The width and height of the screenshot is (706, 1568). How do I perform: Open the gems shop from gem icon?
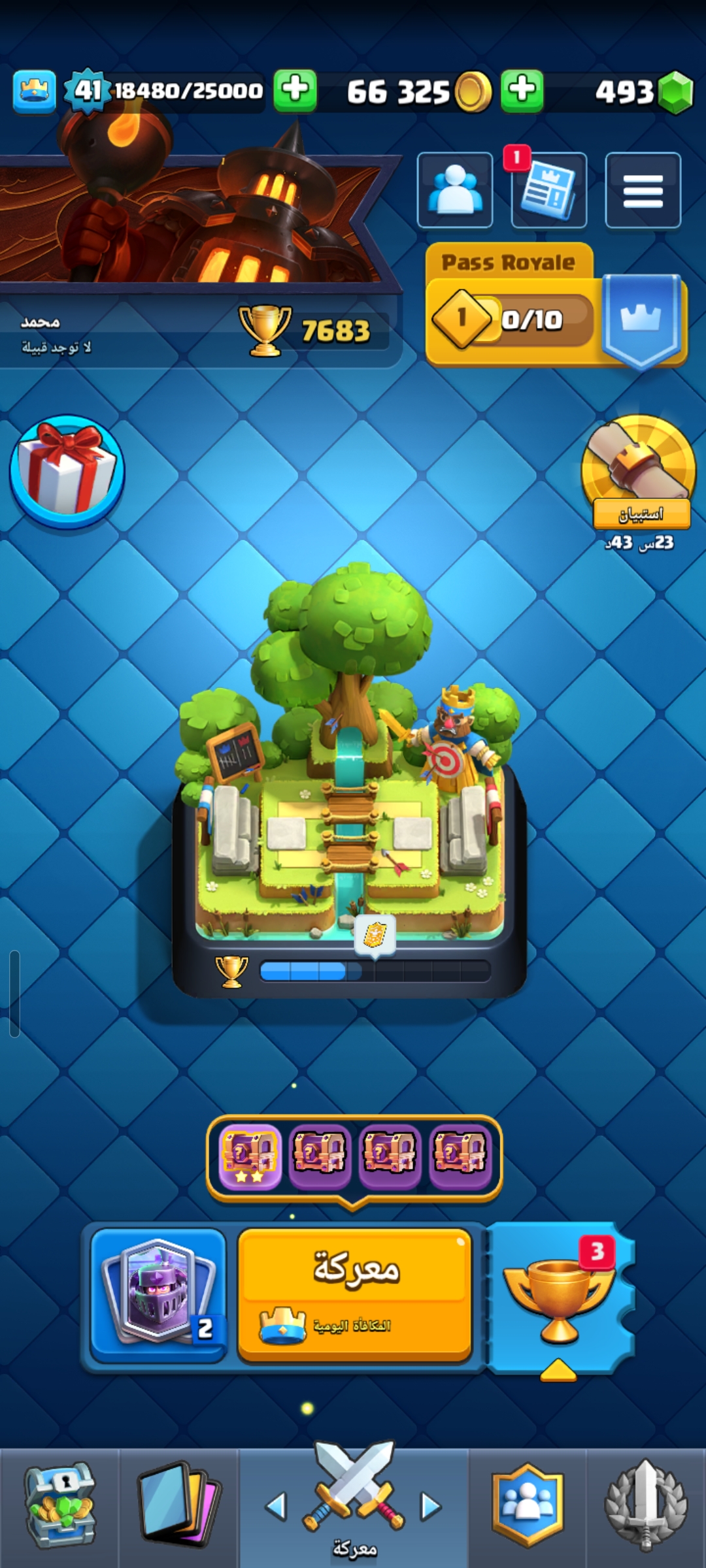point(675,92)
